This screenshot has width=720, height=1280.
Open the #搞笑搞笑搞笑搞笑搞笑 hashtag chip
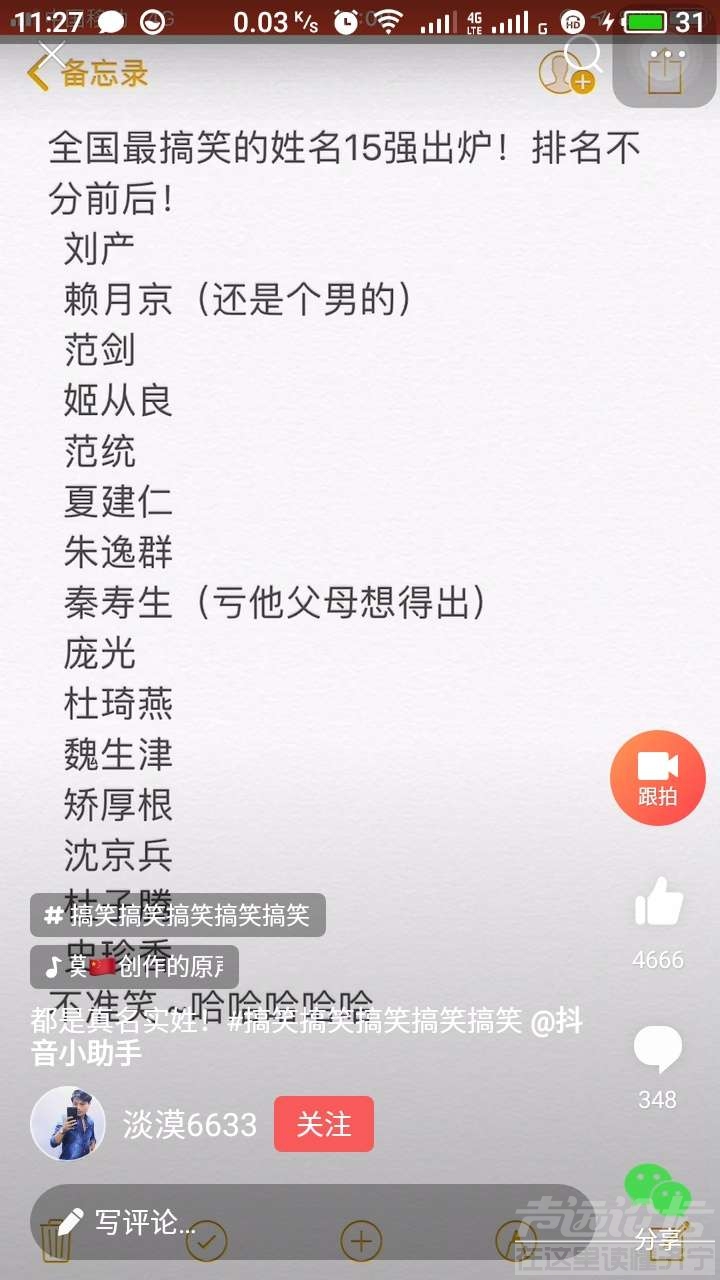coord(178,915)
